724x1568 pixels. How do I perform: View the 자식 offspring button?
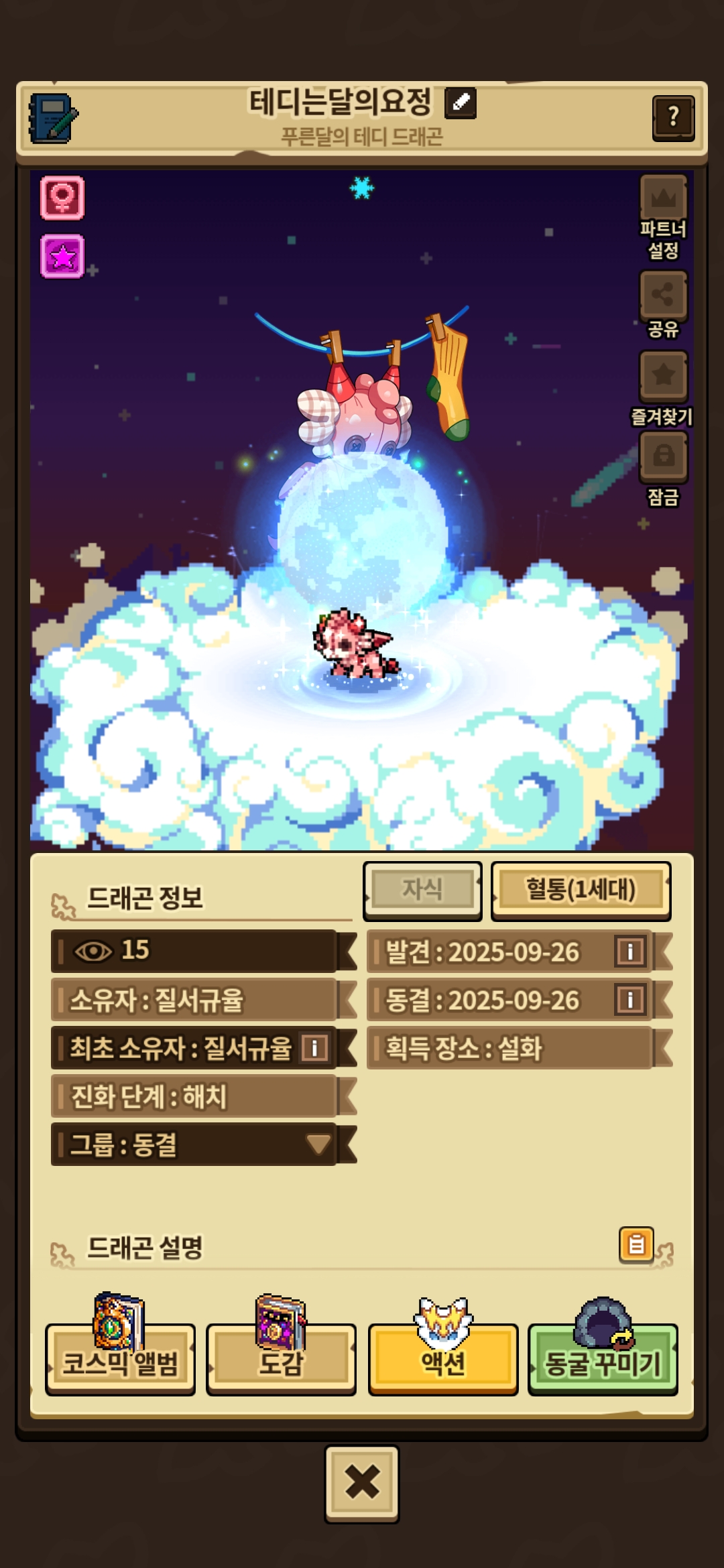(422, 890)
